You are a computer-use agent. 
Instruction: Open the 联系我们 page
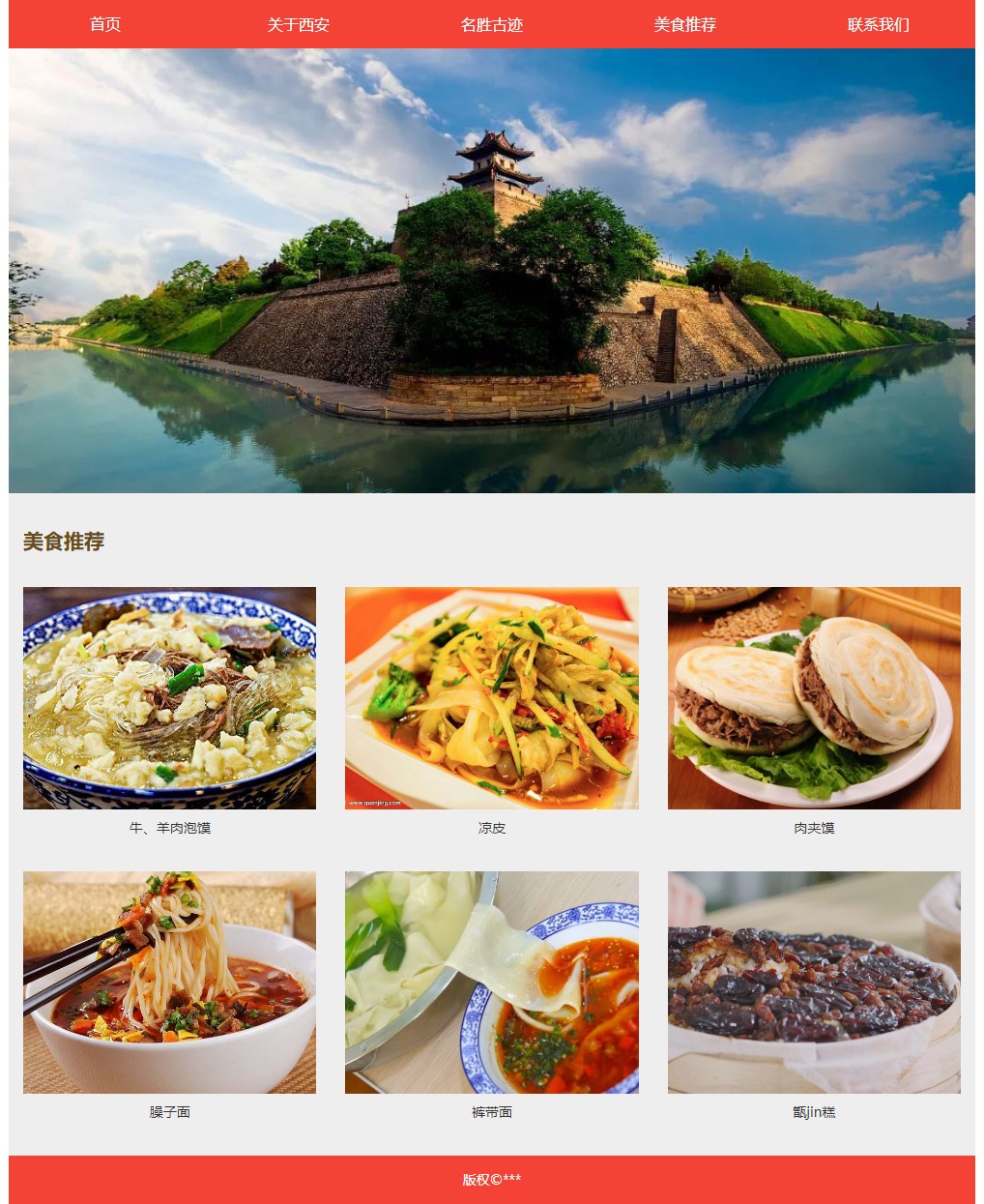(x=879, y=24)
